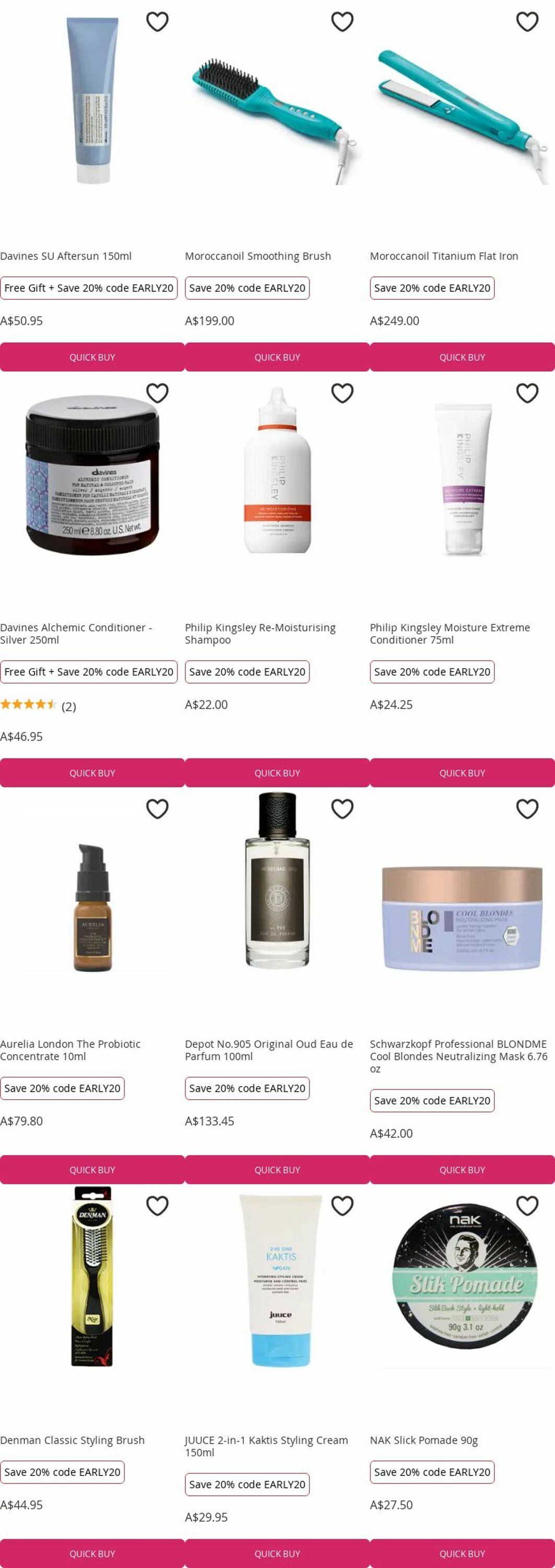Quick buy Aurelia London Probiotic Concentrate

tap(92, 1170)
